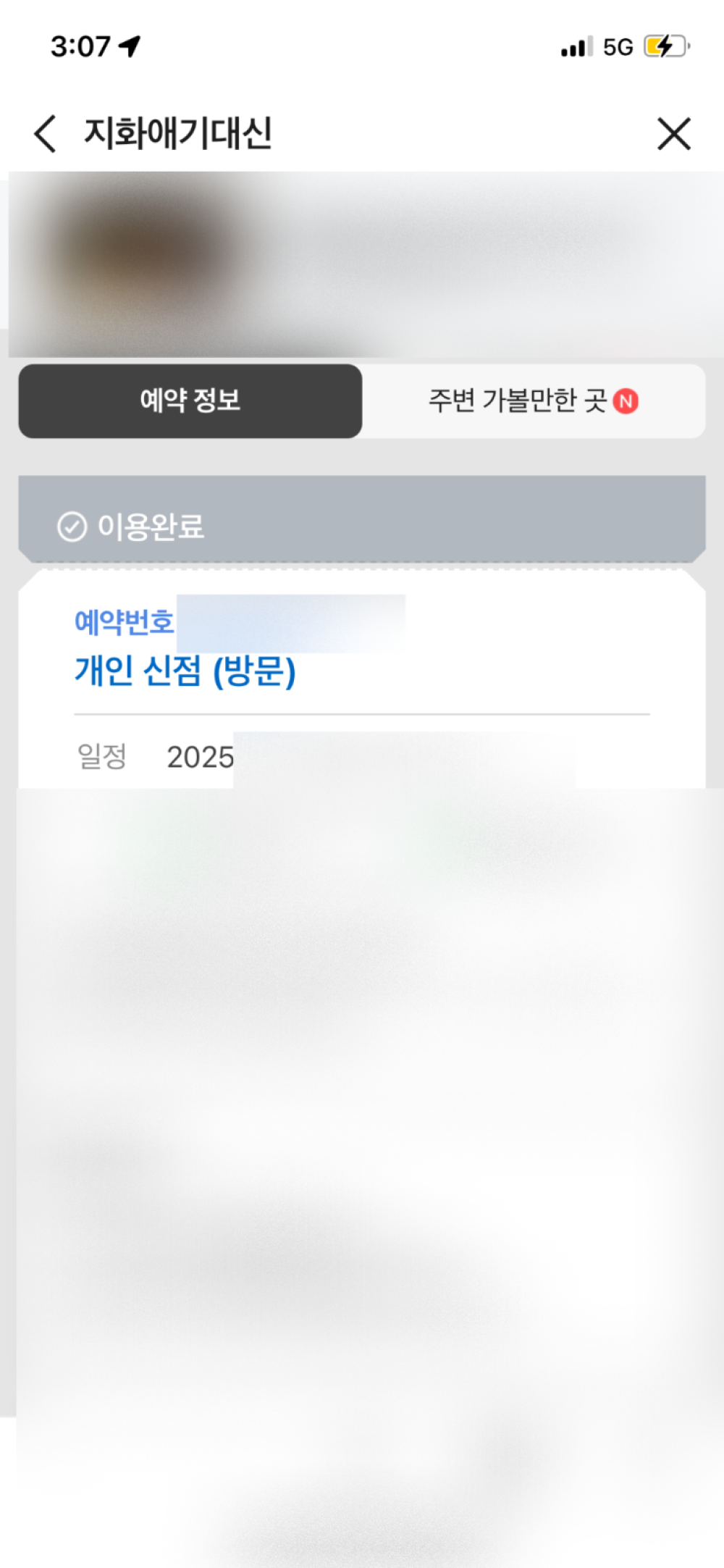The height and width of the screenshot is (1568, 724).
Task: Switch to the 예약 정보 tab
Action: click(x=190, y=401)
